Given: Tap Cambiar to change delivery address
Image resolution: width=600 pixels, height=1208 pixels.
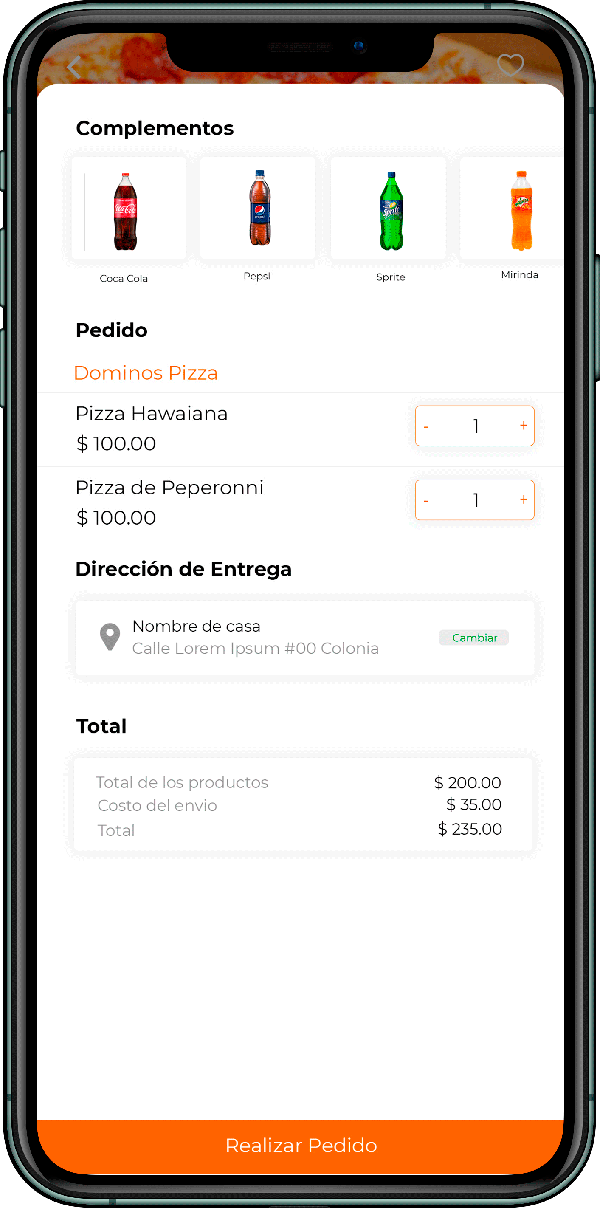Looking at the screenshot, I should pyautogui.click(x=474, y=638).
